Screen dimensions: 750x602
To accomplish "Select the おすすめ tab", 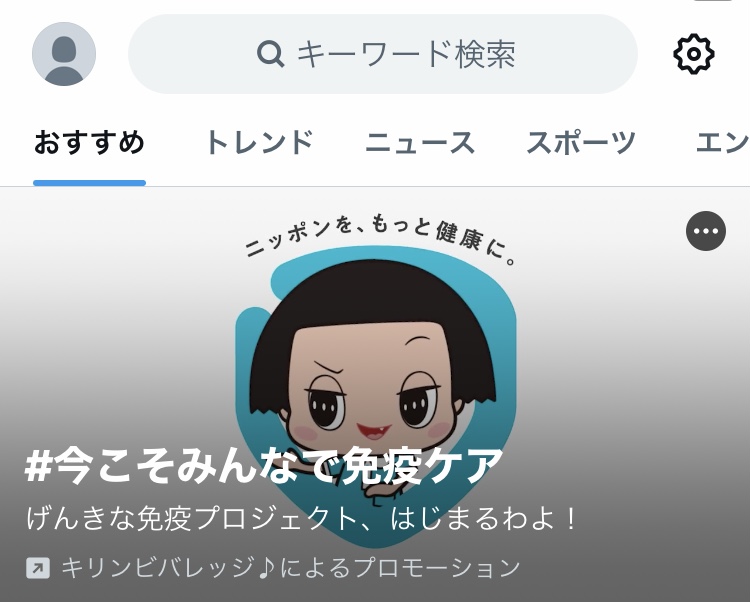I will [x=89, y=143].
